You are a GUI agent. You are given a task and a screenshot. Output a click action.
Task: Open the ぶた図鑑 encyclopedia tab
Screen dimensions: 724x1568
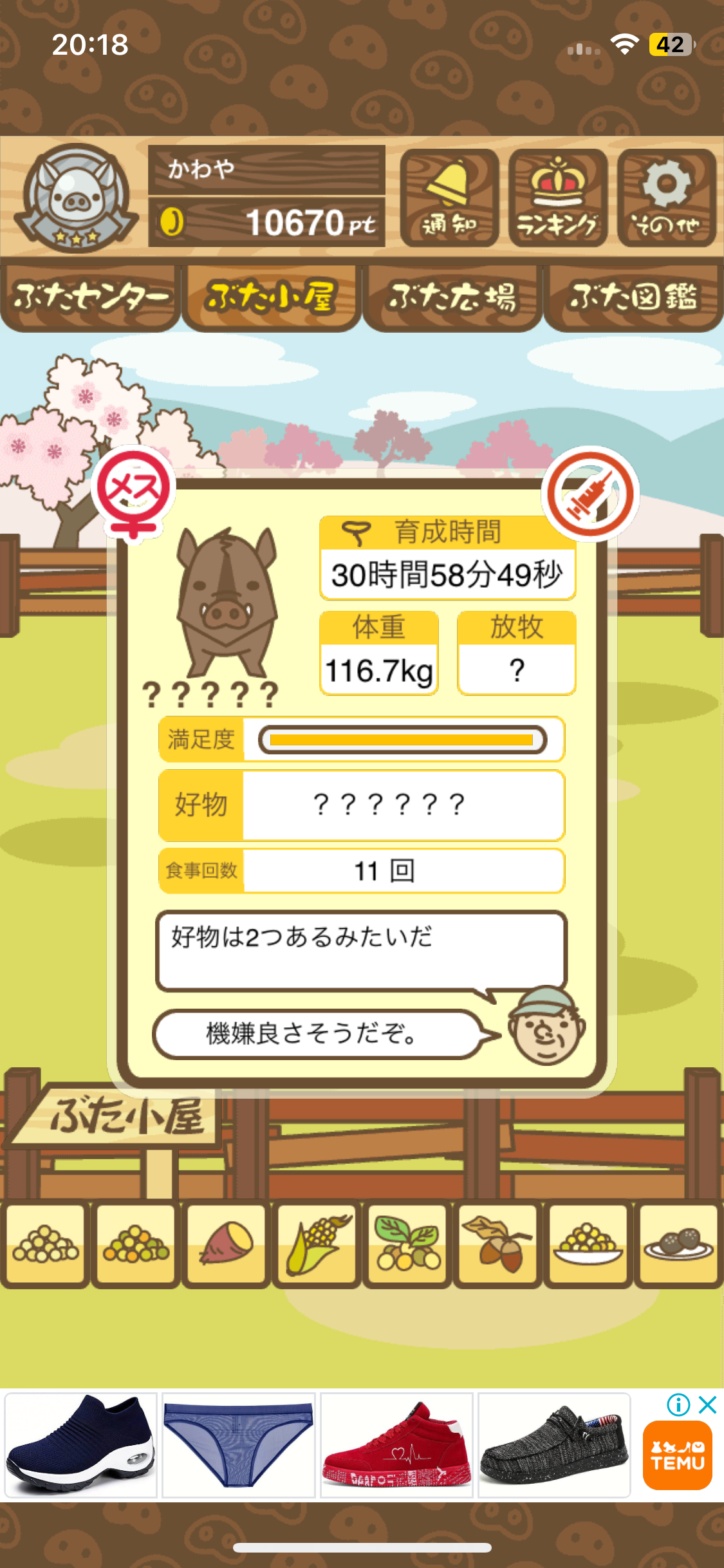point(633,297)
